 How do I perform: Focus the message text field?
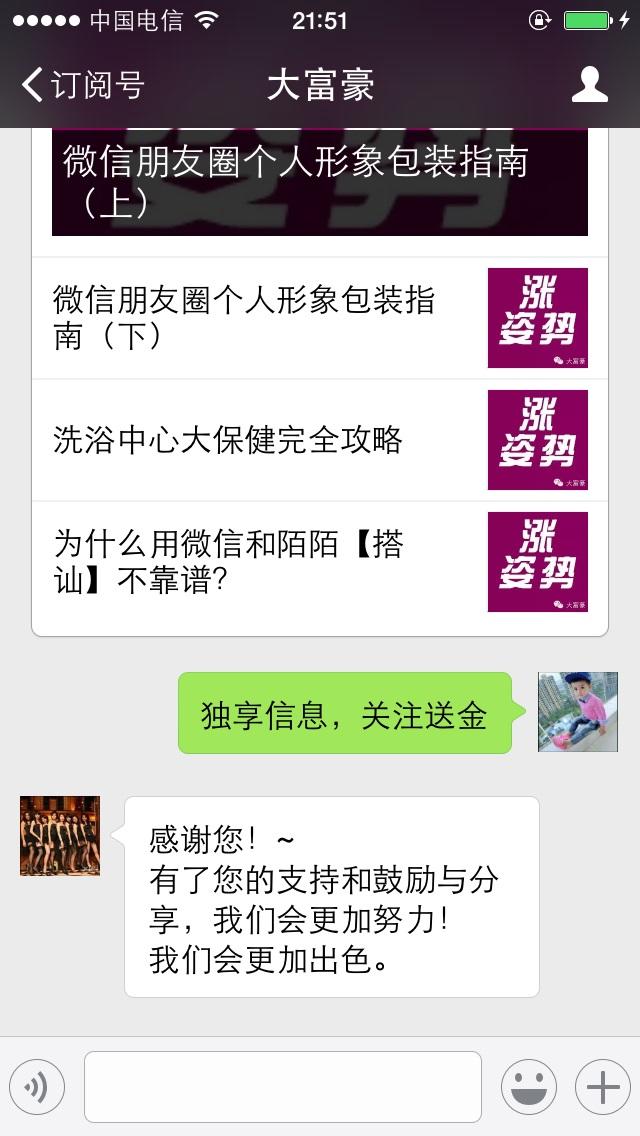[282, 1087]
